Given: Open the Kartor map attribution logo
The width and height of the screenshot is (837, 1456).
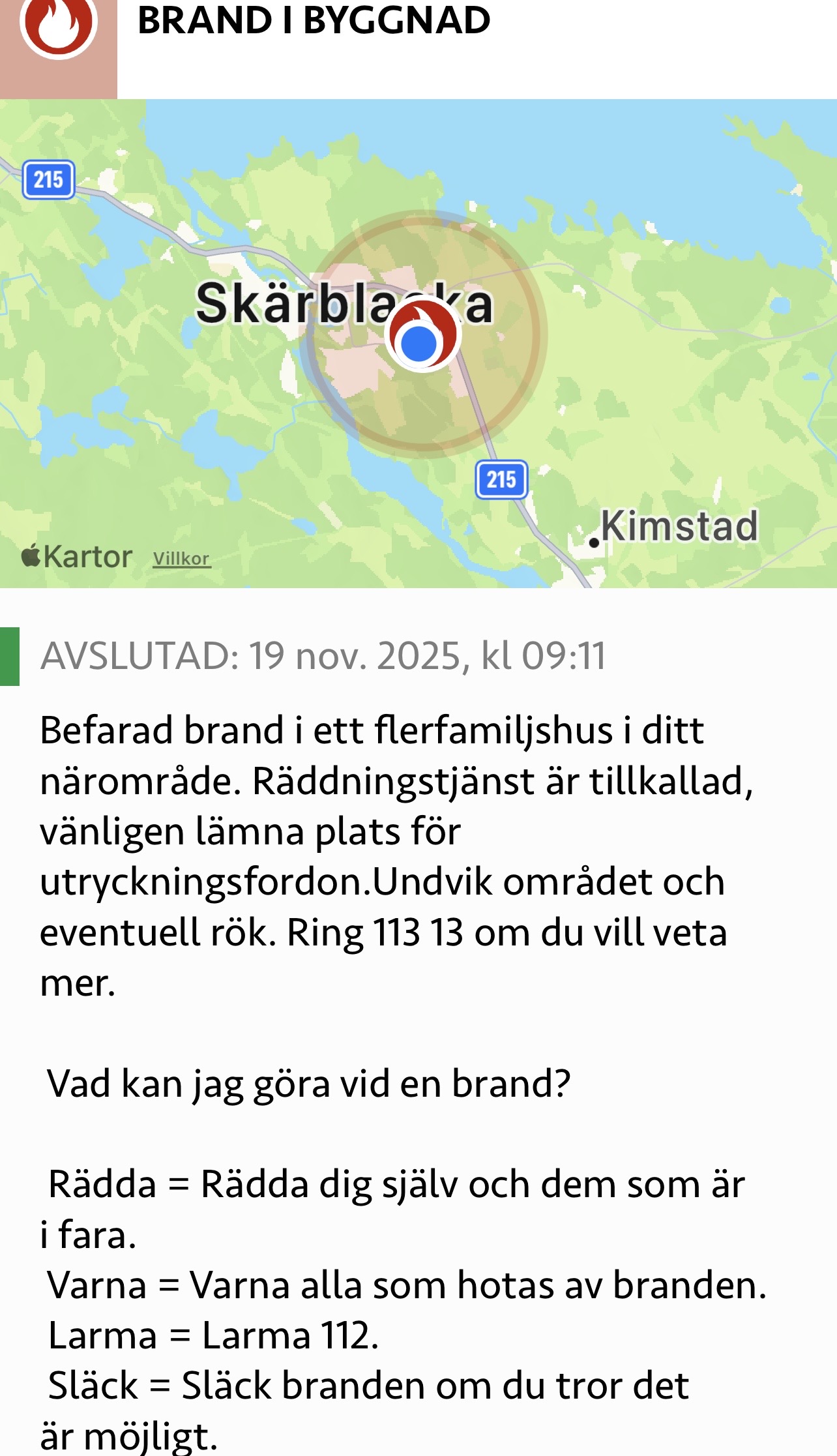Looking at the screenshot, I should tap(77, 557).
